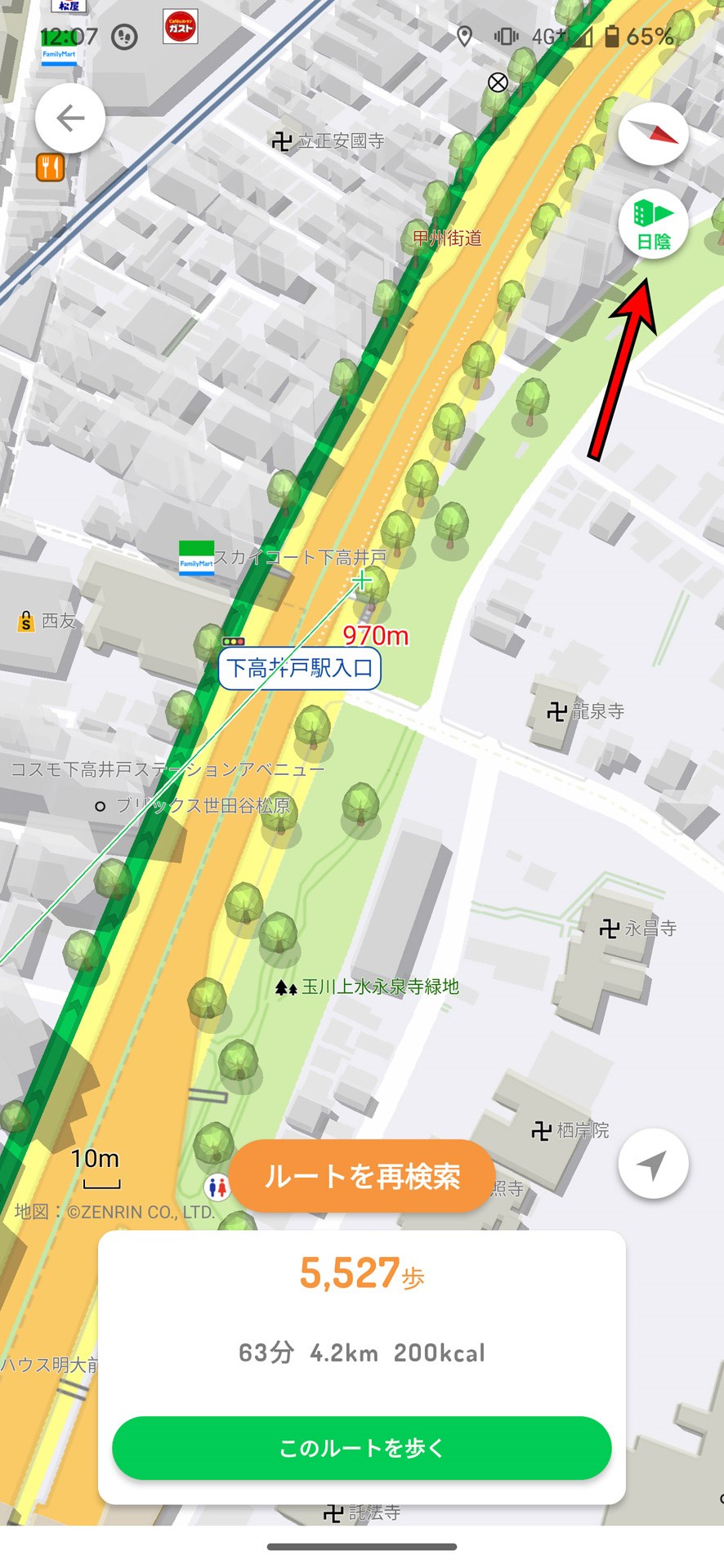Open the restaurant search with fork-and-knife icon
This screenshot has width=724, height=1568.
[x=49, y=167]
